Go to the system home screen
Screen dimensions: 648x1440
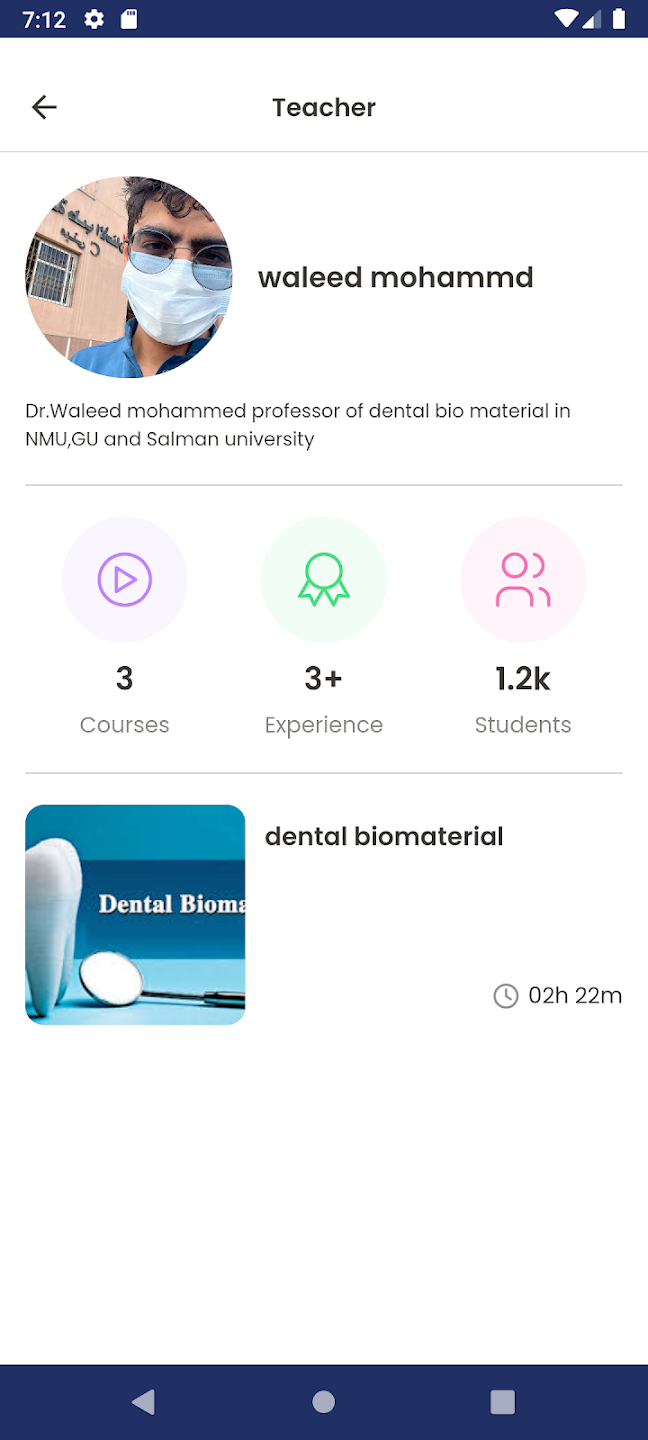[323, 1402]
